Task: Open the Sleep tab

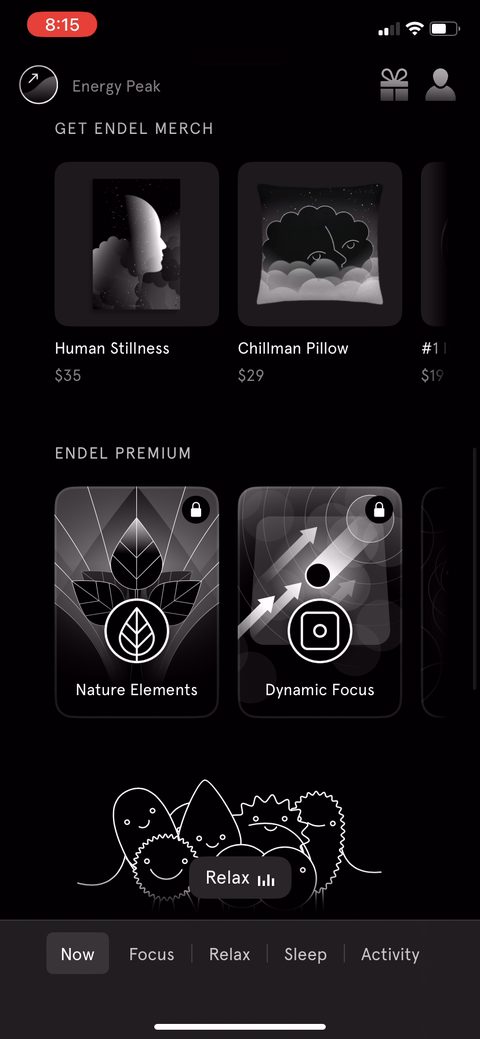Action: click(x=306, y=954)
